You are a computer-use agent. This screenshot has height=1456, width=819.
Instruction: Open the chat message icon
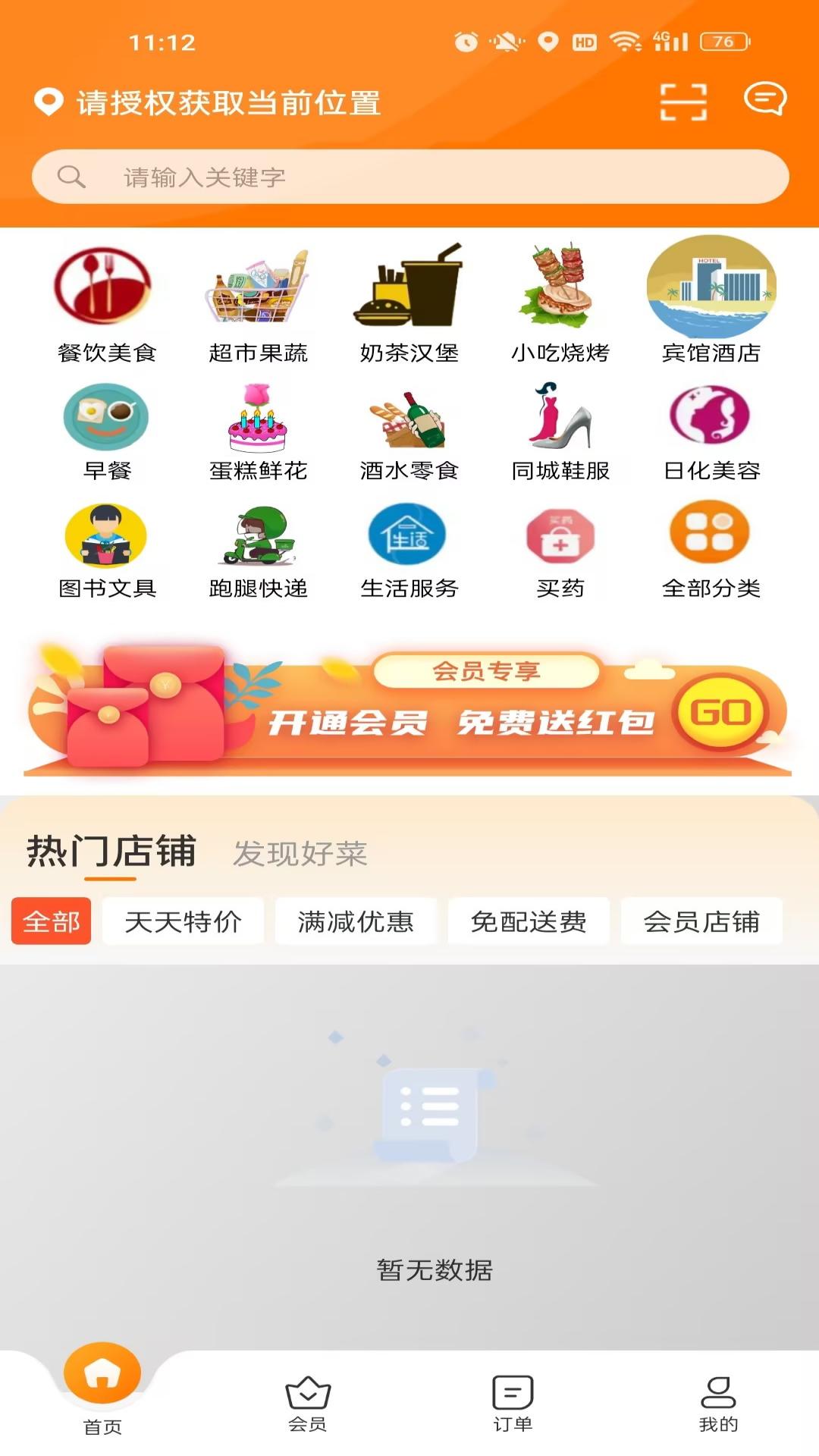(x=766, y=101)
